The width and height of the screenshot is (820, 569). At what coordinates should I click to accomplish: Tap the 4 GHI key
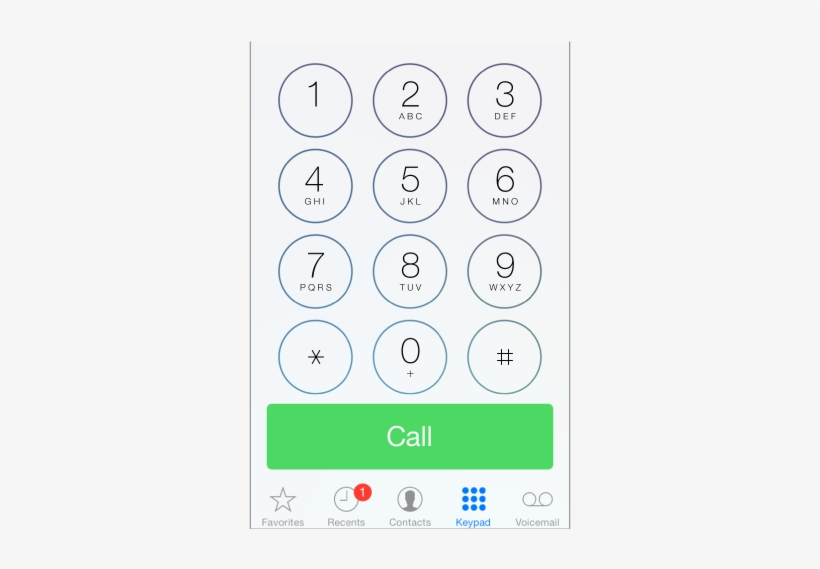[315, 186]
